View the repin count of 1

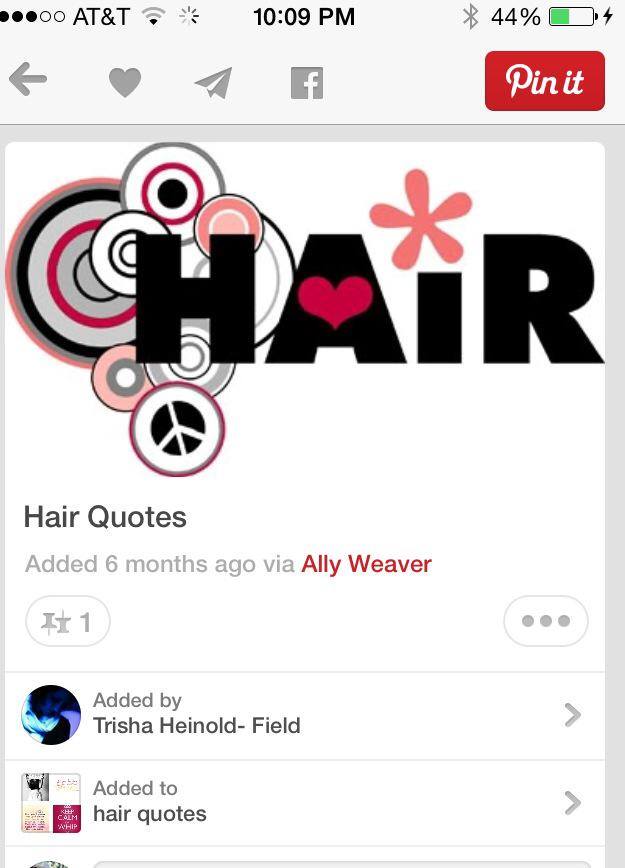67,622
